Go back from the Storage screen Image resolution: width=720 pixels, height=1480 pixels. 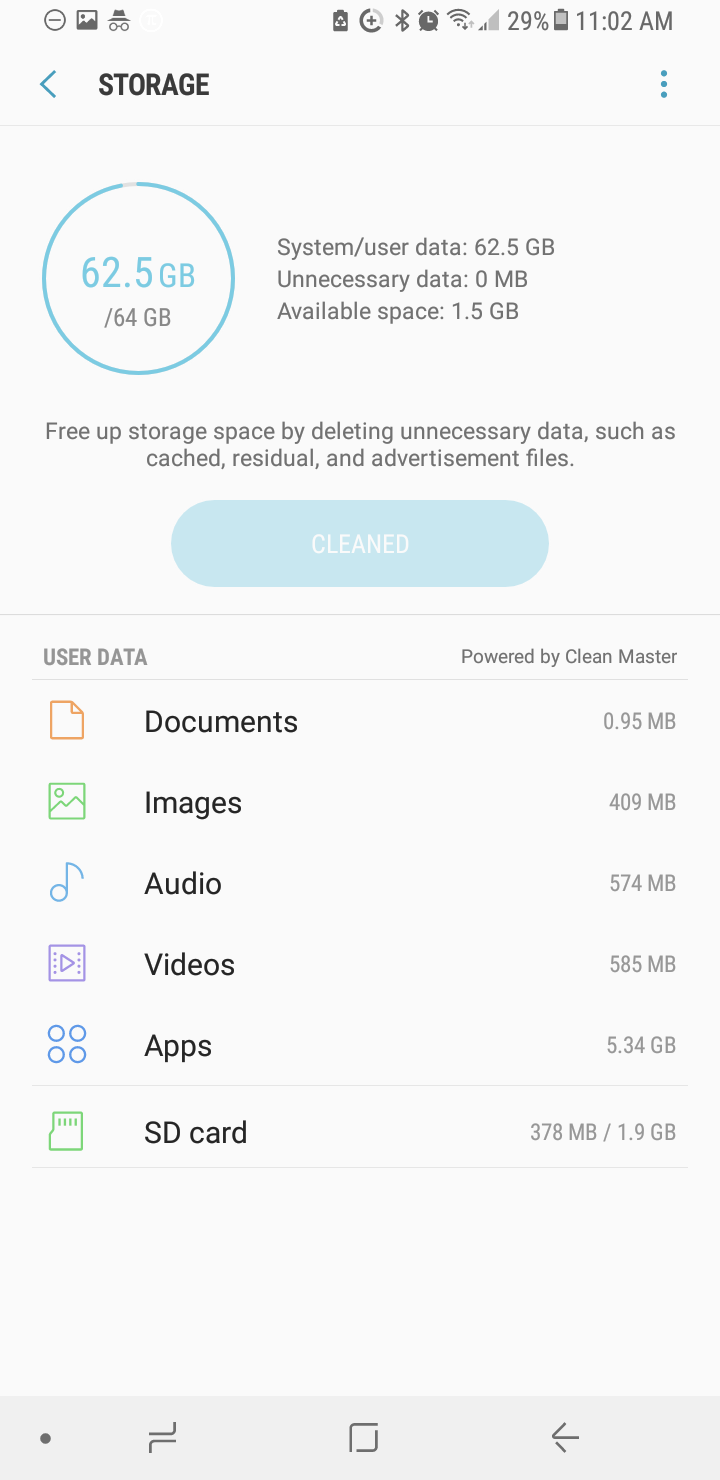48,85
